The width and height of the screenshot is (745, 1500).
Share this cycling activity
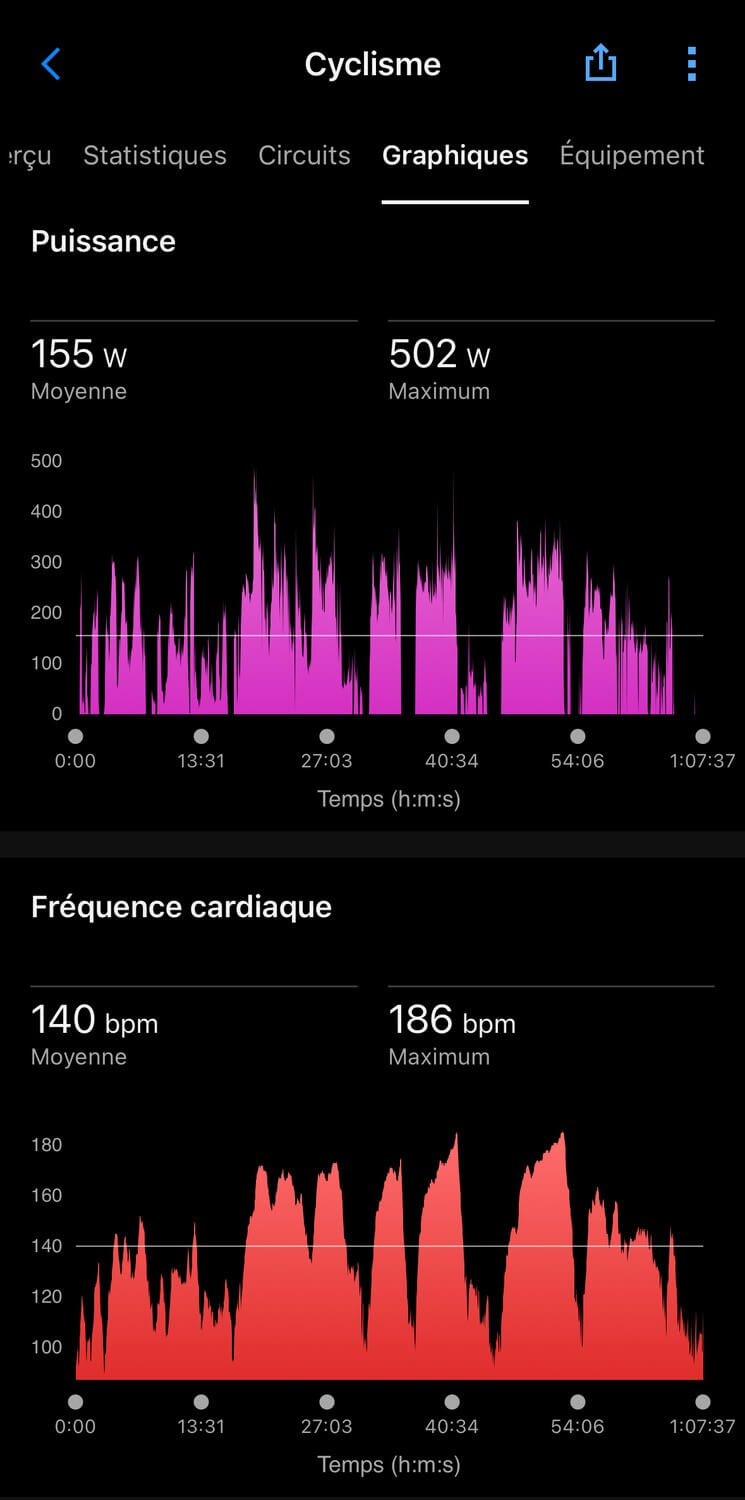click(600, 64)
